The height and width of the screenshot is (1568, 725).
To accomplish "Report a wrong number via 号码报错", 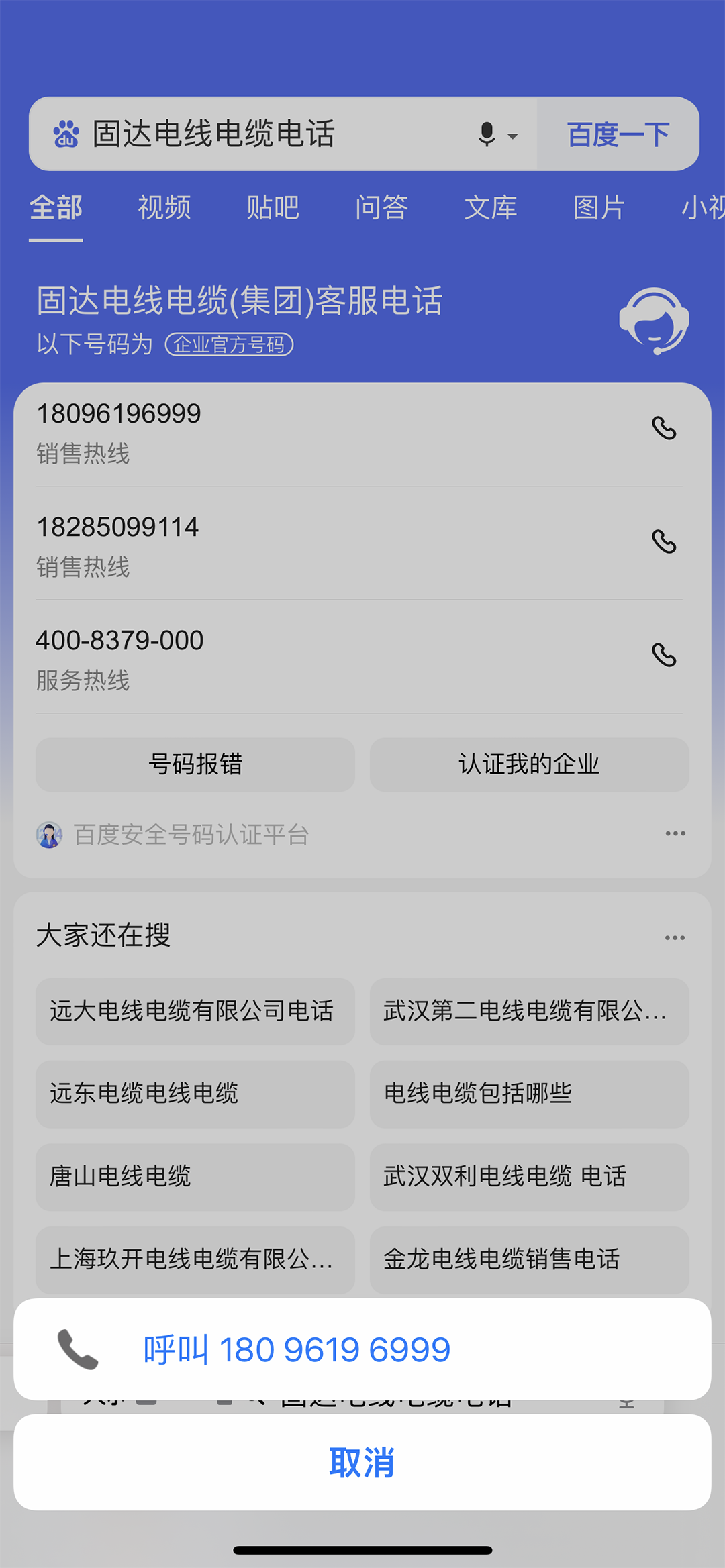I will 195,764.
